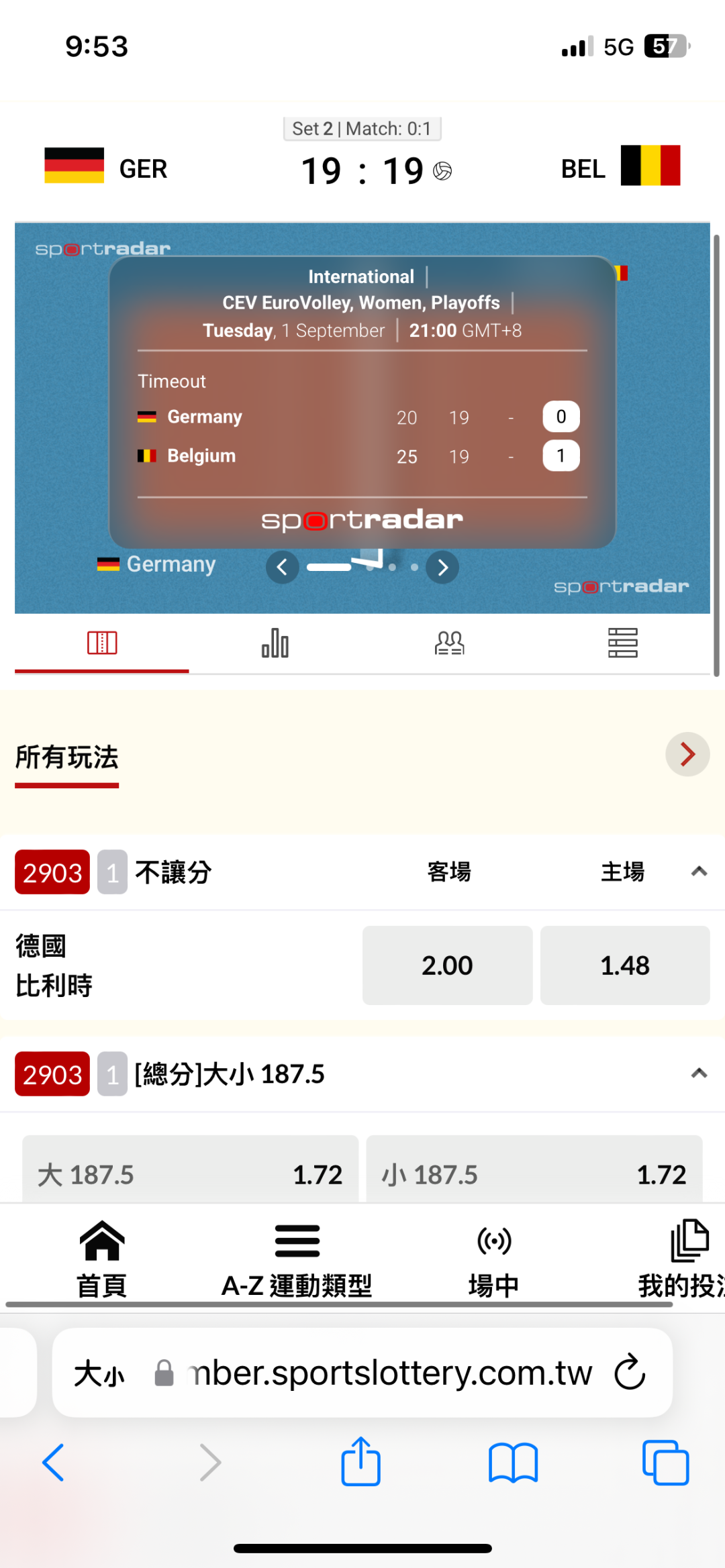
Task: Collapse the [總分]大小 187.5 section
Action: click(x=699, y=1074)
